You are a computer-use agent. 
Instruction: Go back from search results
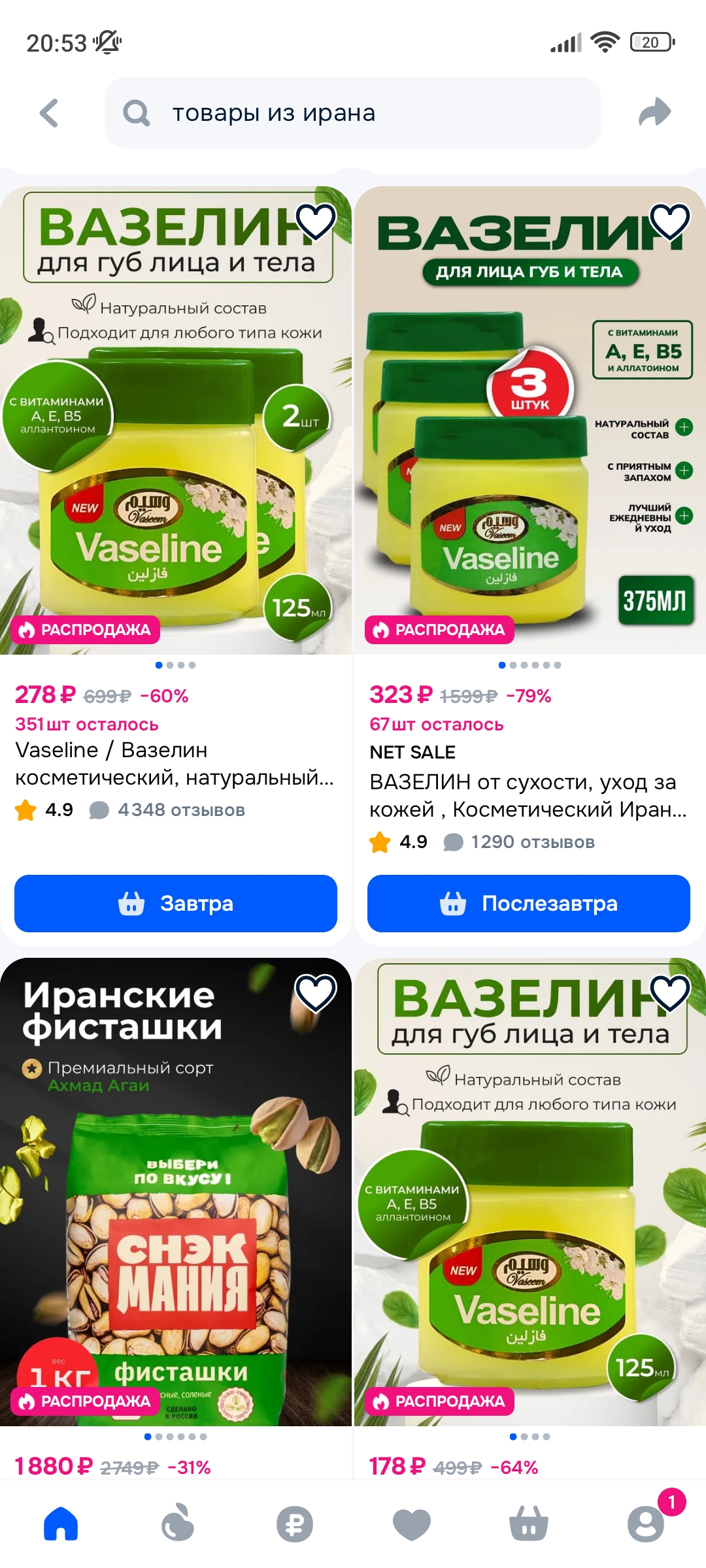(x=49, y=113)
